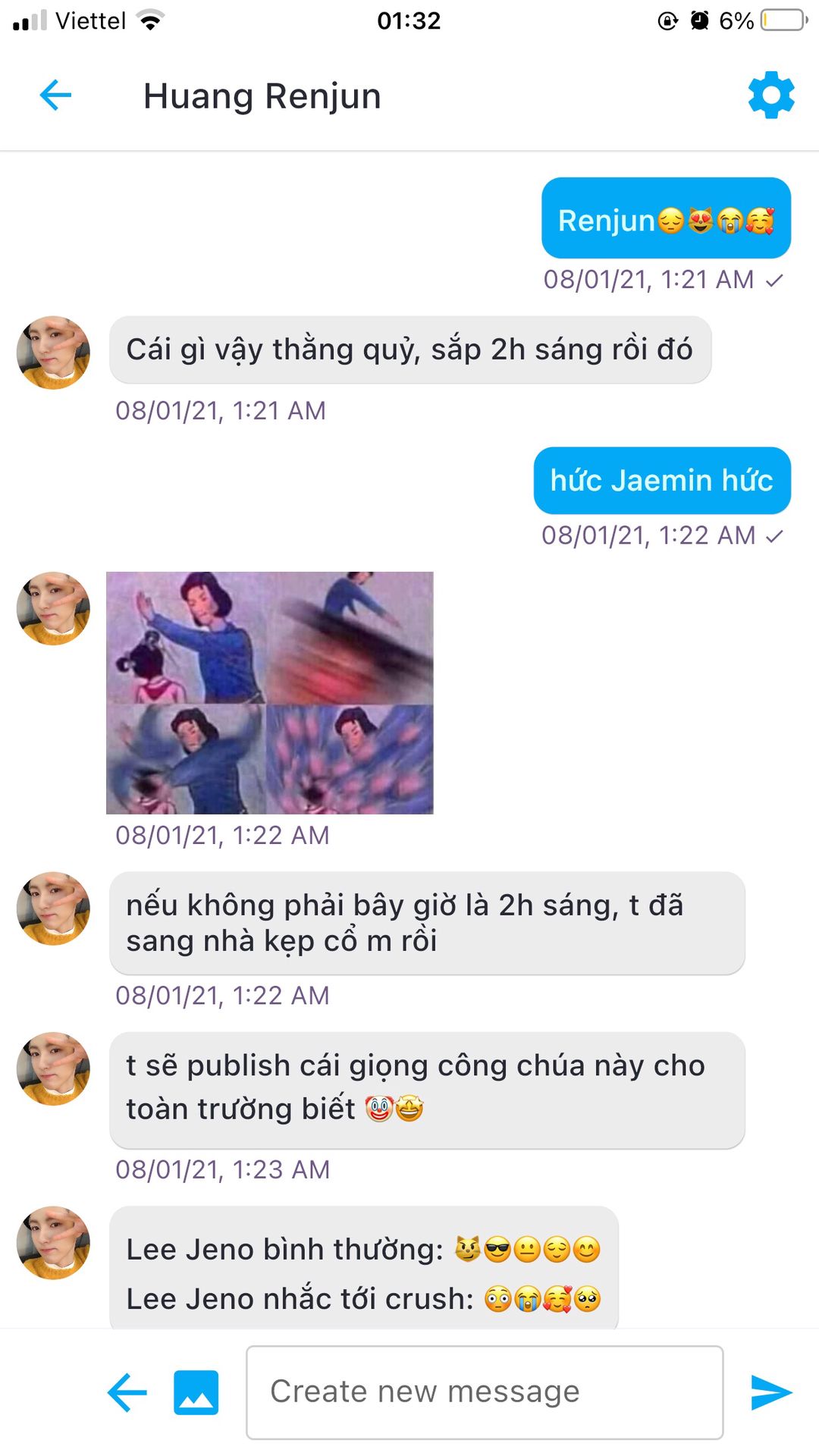
Task: Attach a picture with the image icon
Action: coord(196,1392)
